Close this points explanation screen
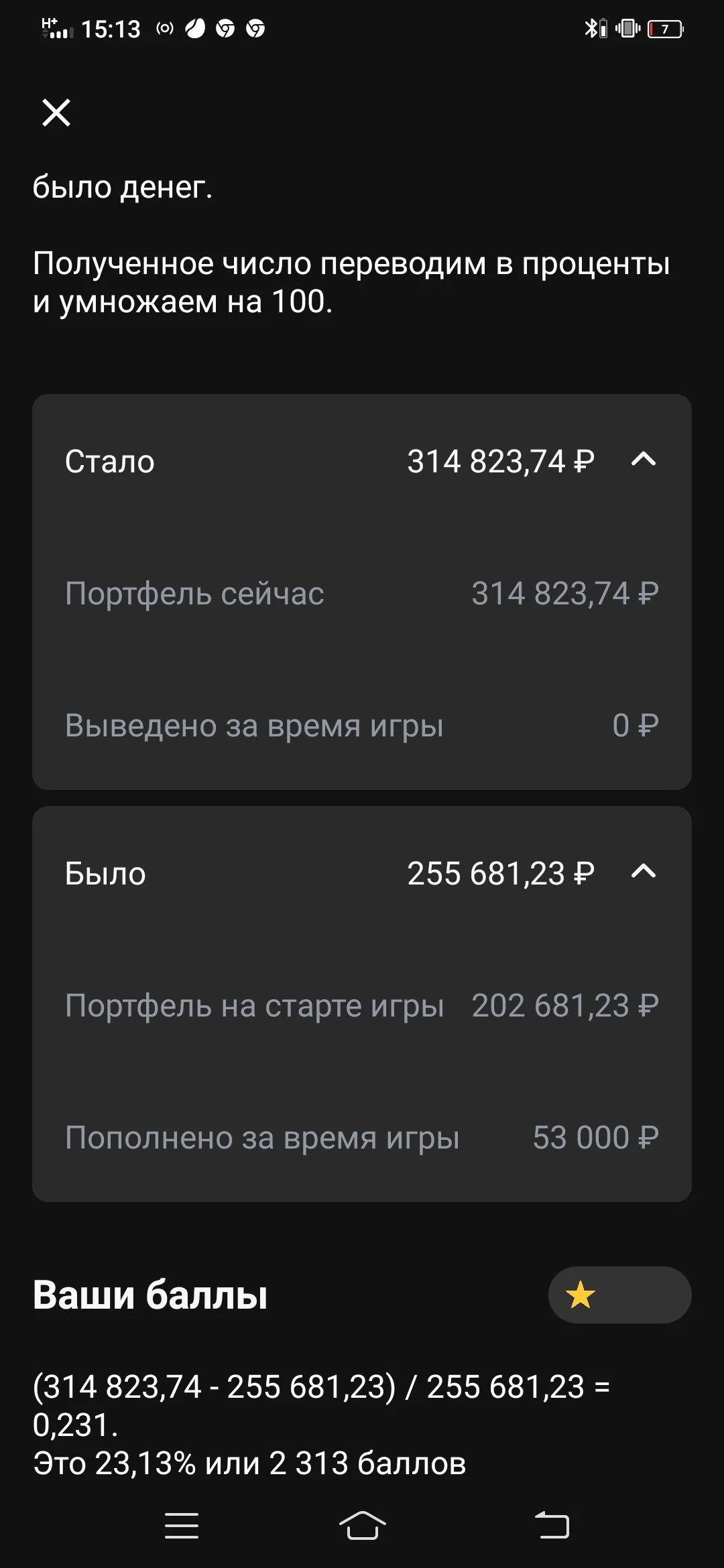 [56, 113]
